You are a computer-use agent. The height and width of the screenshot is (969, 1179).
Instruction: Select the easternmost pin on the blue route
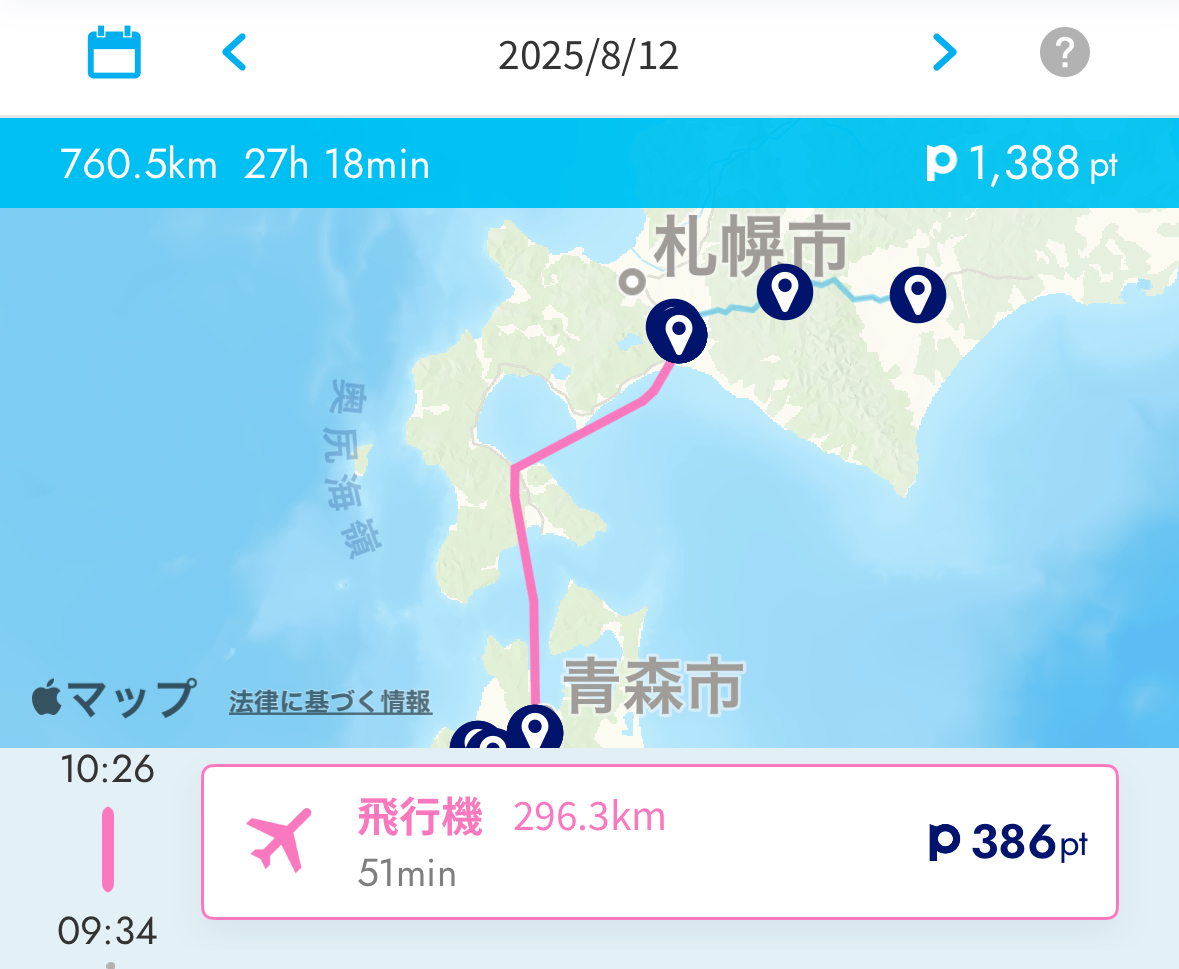tap(918, 294)
